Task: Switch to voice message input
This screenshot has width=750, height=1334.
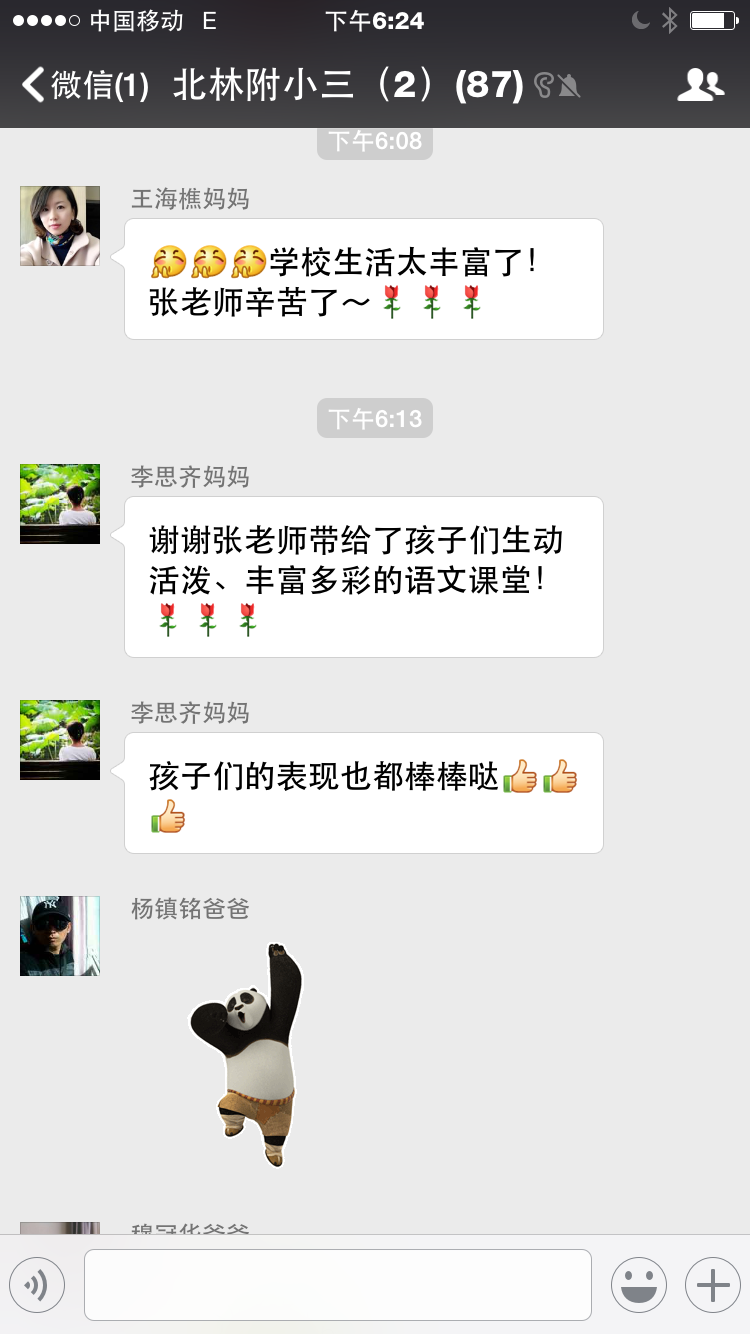Action: point(37,1285)
